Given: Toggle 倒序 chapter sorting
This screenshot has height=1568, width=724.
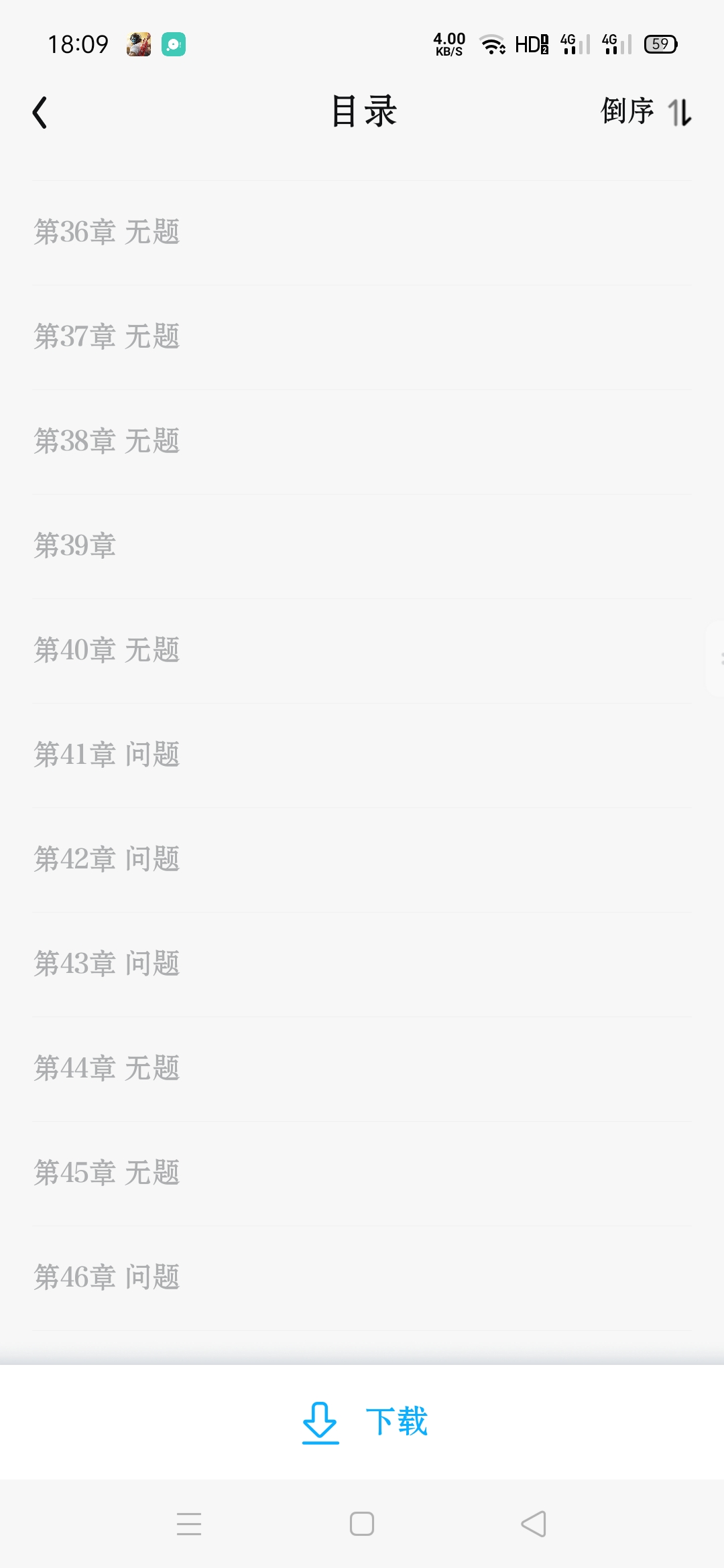Looking at the screenshot, I should click(x=646, y=112).
